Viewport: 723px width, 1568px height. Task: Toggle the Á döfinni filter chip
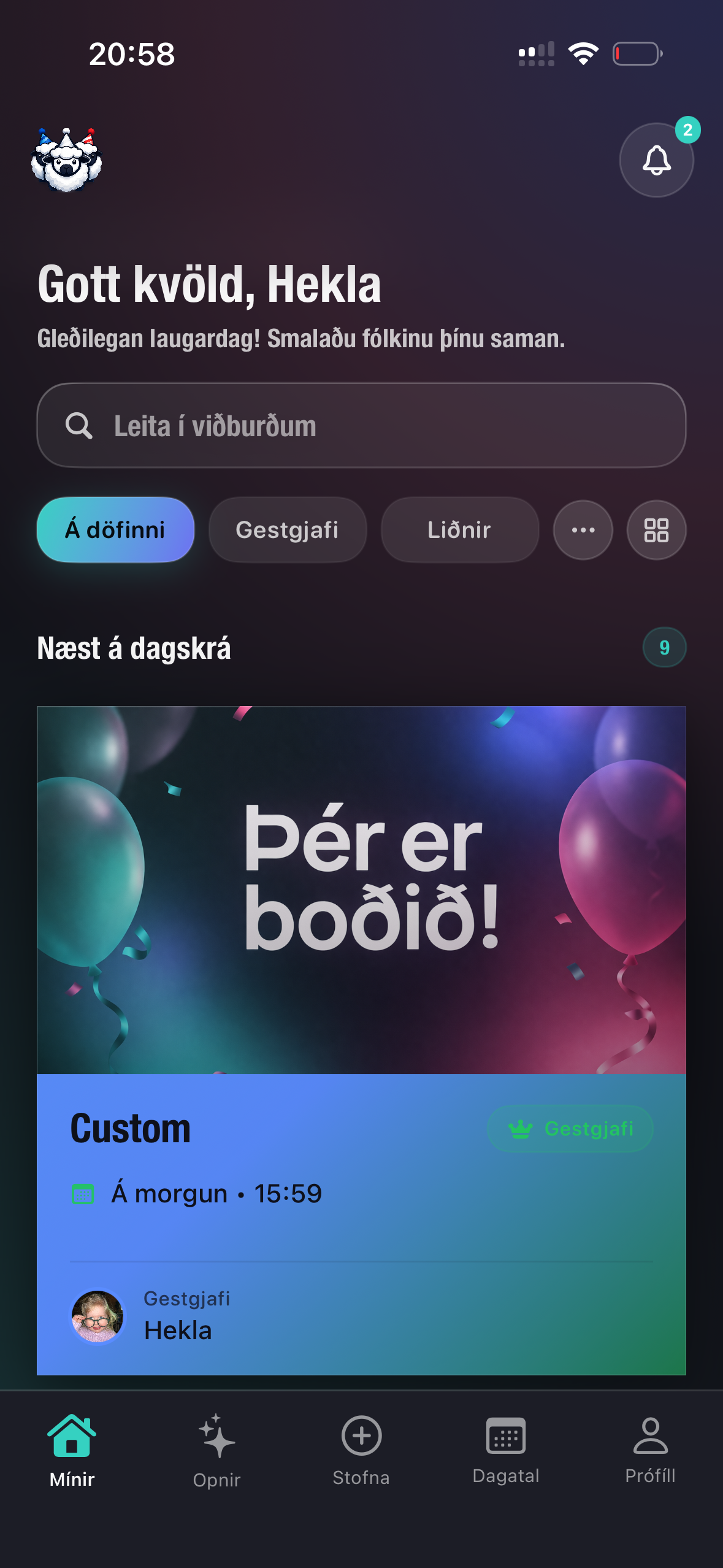[115, 529]
